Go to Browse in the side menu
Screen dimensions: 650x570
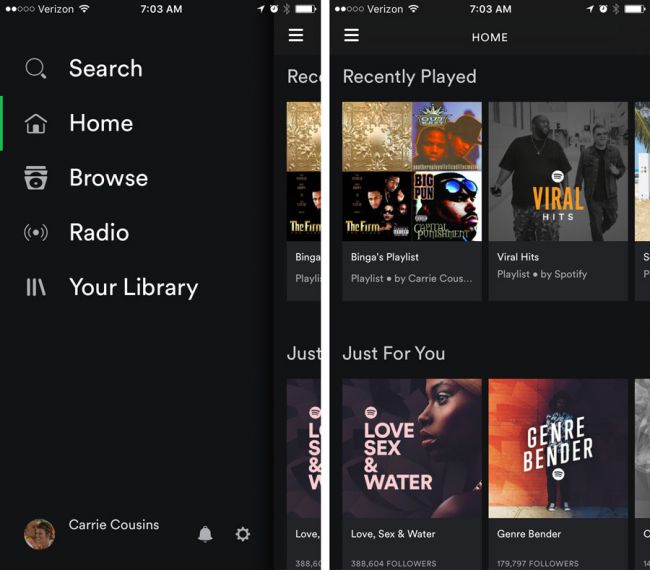107,178
